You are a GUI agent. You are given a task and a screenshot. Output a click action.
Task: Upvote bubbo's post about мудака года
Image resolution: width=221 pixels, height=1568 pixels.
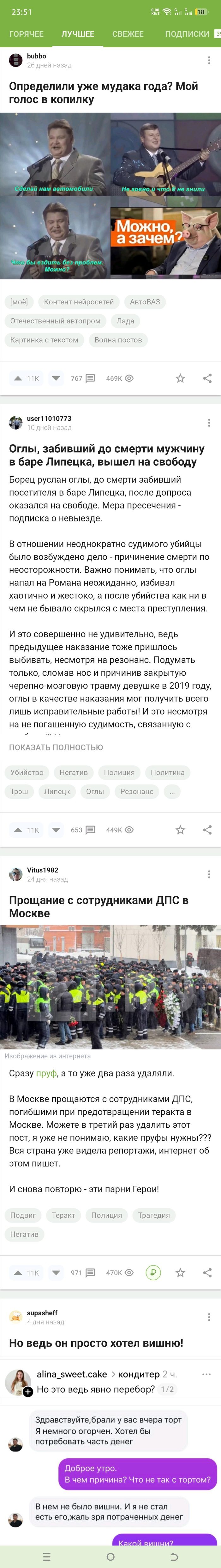[18, 378]
